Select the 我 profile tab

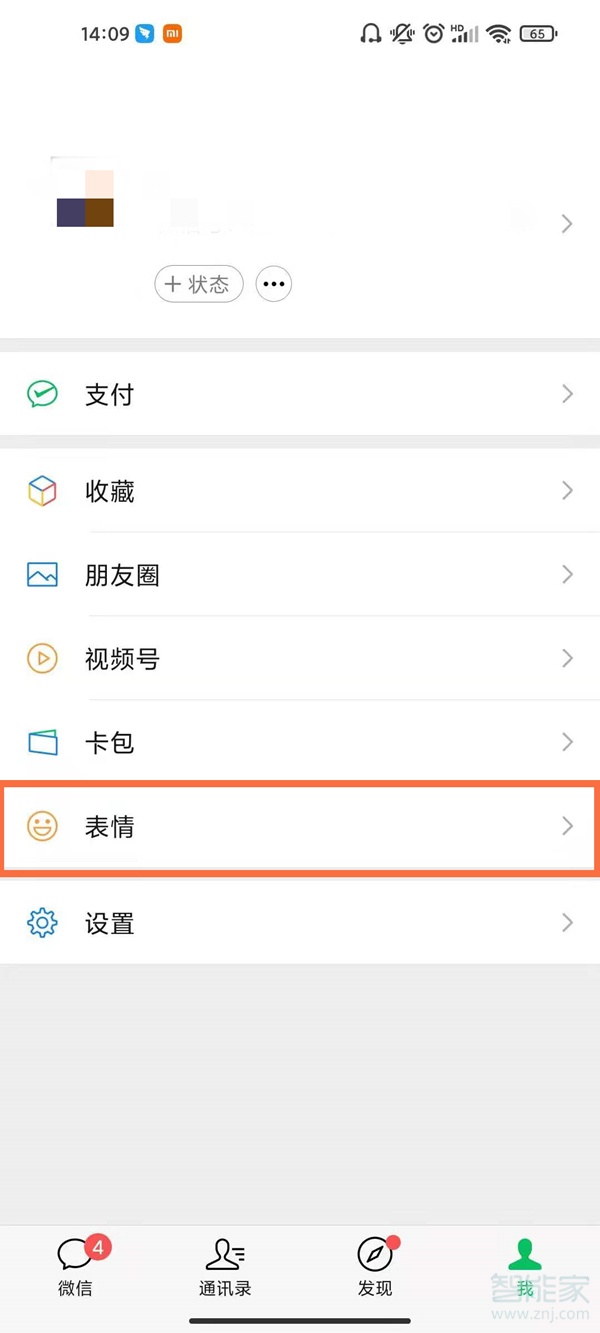525,1267
